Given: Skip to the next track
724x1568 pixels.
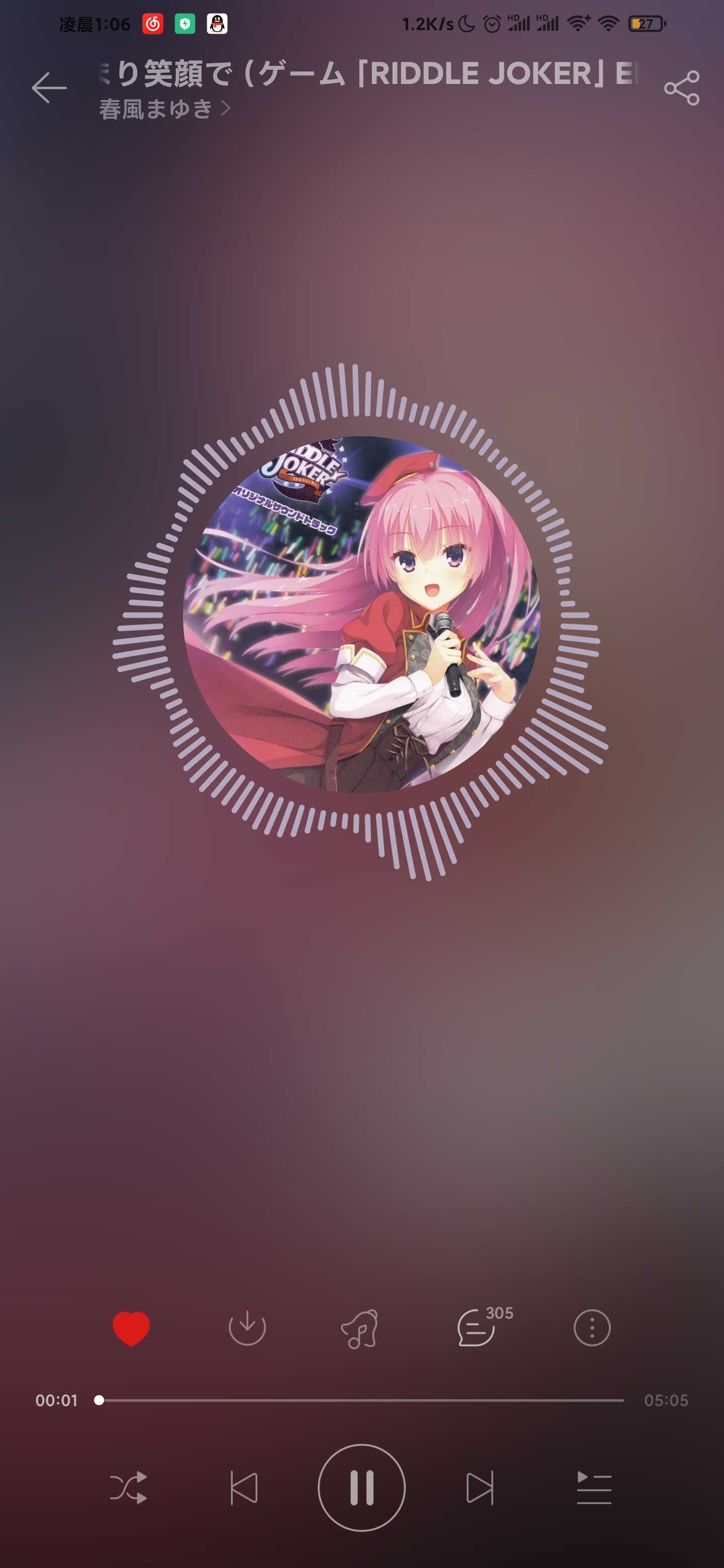Looking at the screenshot, I should coord(480,1488).
